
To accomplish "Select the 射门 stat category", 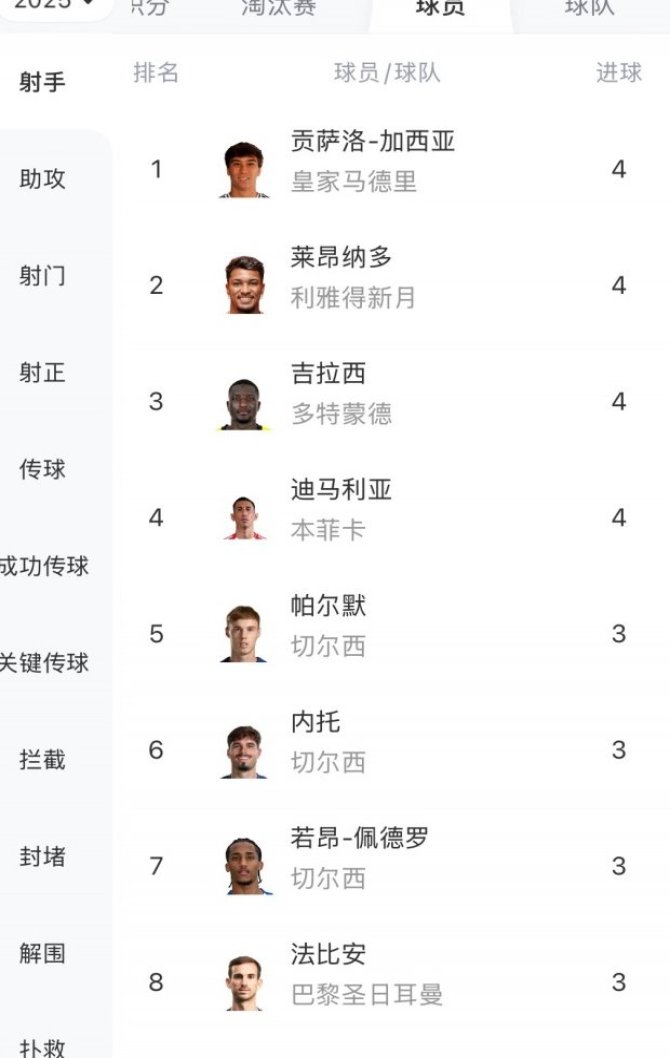I will (x=43, y=276).
